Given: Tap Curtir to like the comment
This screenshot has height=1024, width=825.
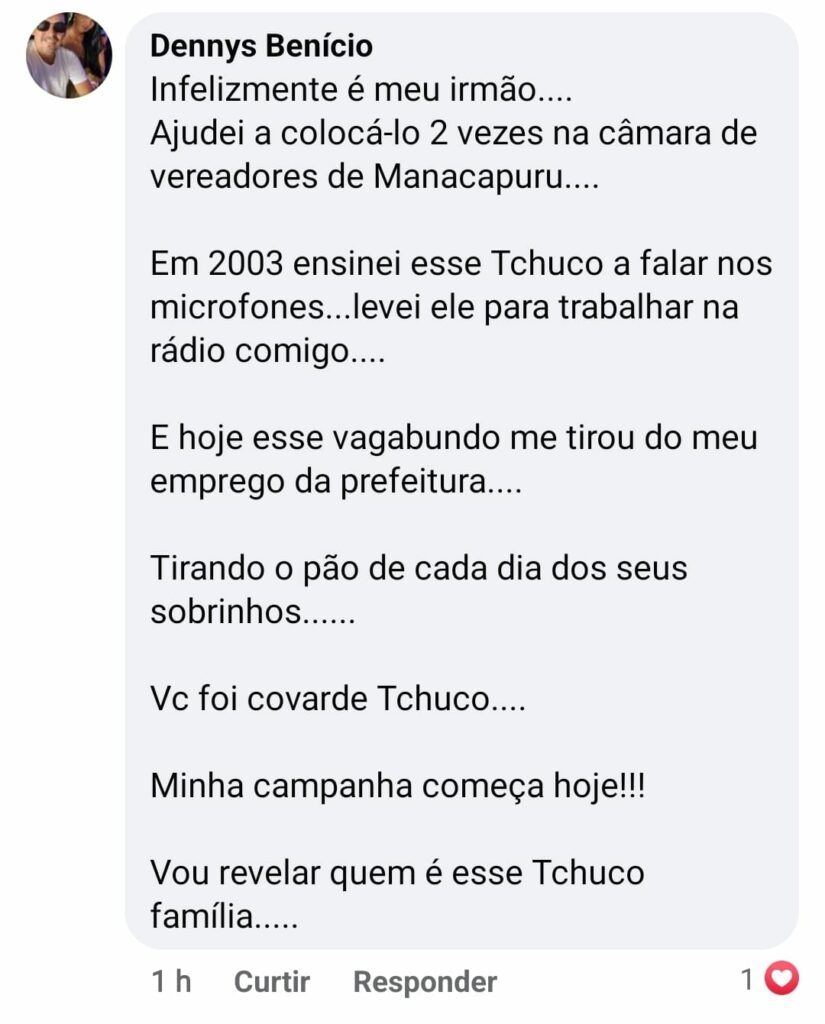Looking at the screenshot, I should [x=272, y=981].
